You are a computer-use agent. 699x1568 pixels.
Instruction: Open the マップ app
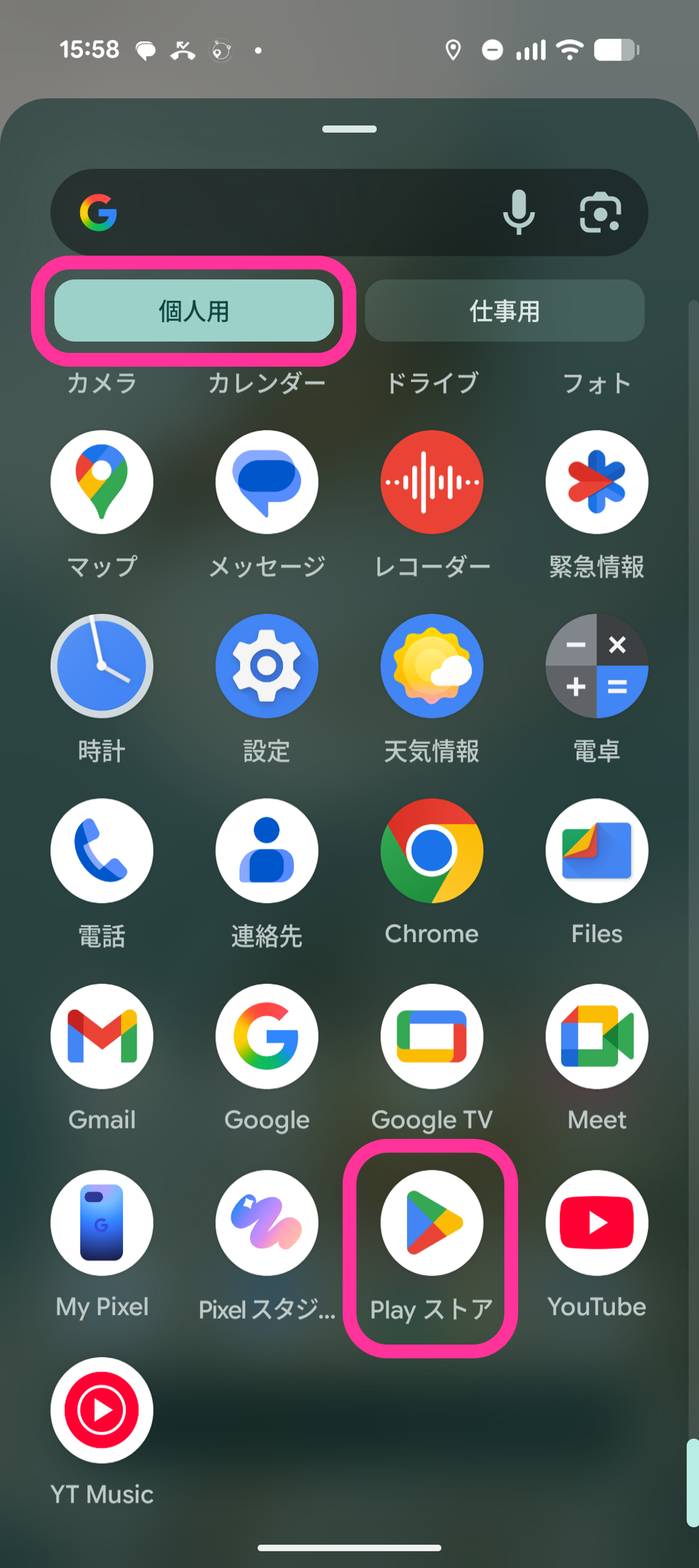[x=102, y=482]
